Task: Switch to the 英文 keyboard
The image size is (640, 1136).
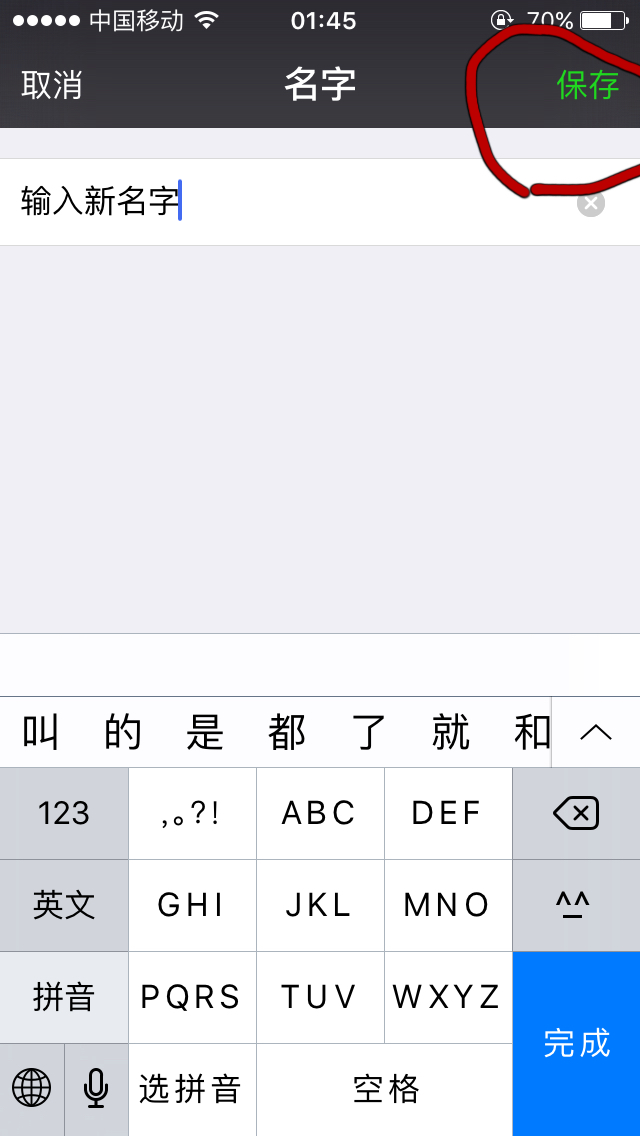Action: tap(64, 906)
